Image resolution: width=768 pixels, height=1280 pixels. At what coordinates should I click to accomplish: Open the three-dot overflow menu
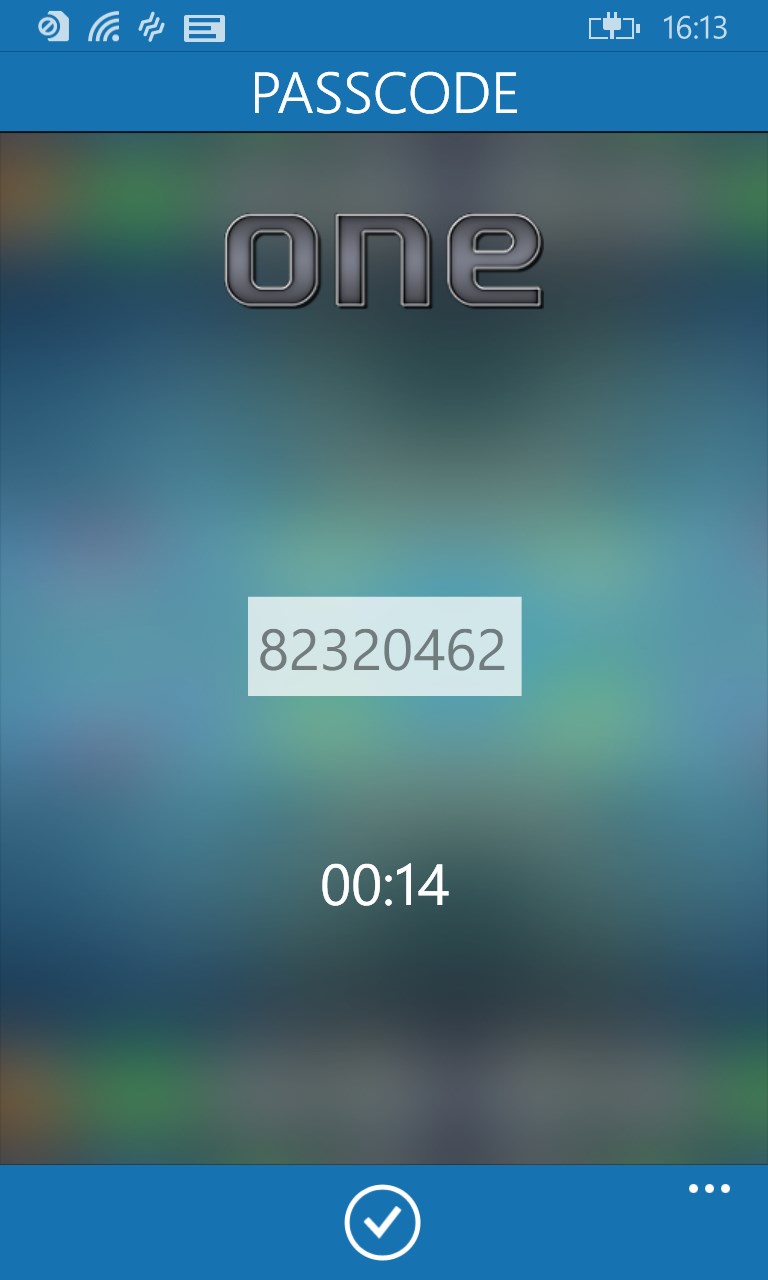point(709,1189)
